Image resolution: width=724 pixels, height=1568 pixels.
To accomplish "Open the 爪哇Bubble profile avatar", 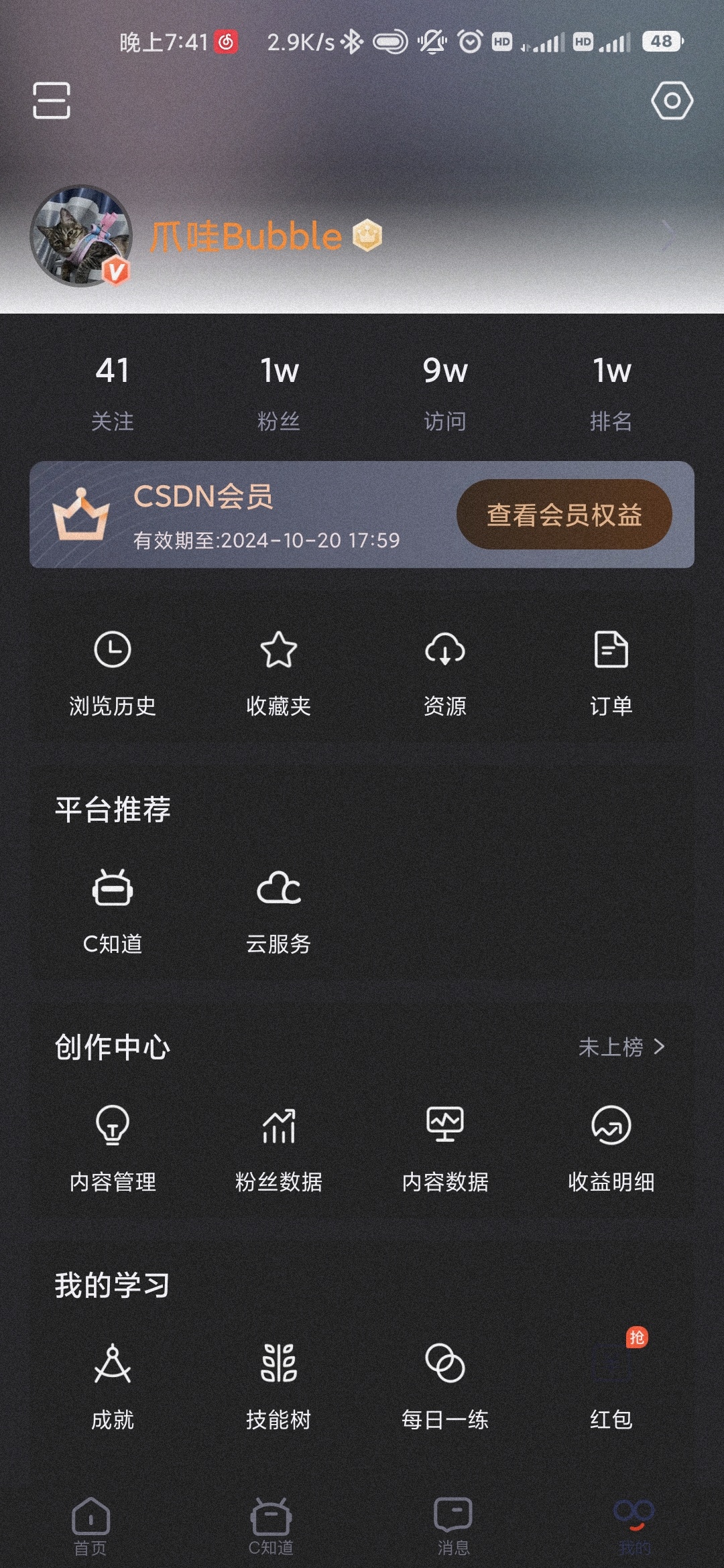I will point(81,236).
